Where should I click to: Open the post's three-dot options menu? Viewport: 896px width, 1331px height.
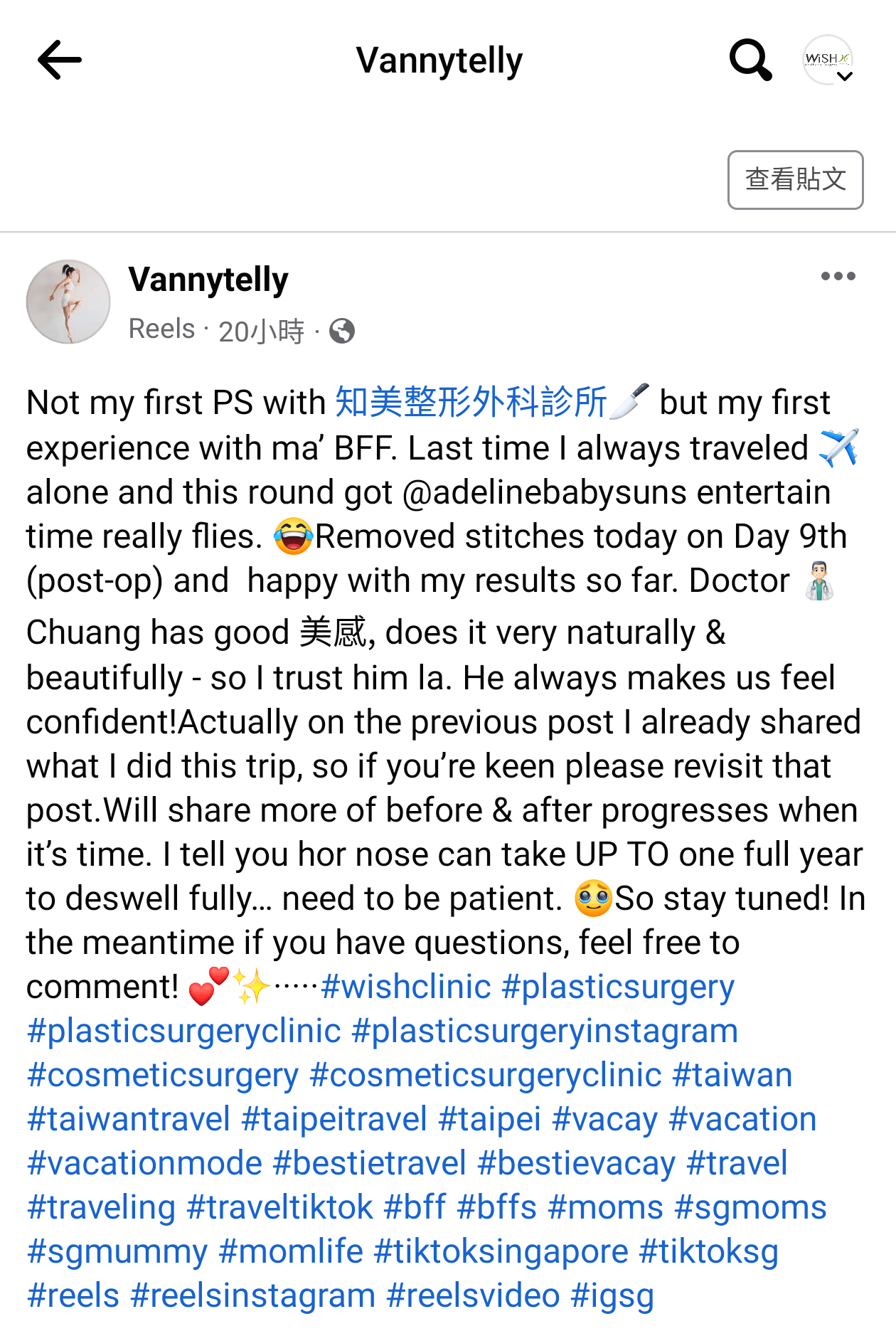pyautogui.click(x=838, y=276)
